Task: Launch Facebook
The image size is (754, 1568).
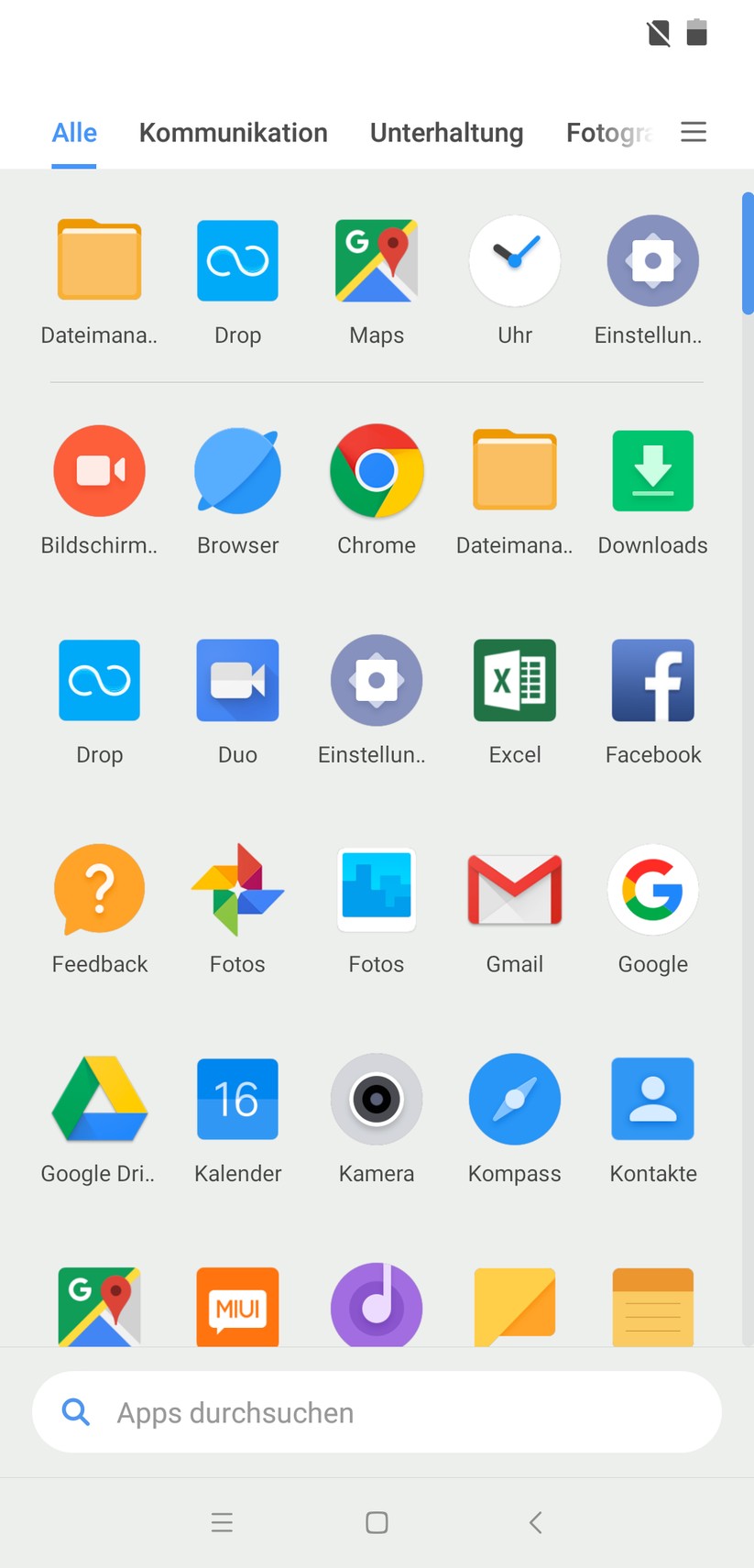Action: [652, 680]
